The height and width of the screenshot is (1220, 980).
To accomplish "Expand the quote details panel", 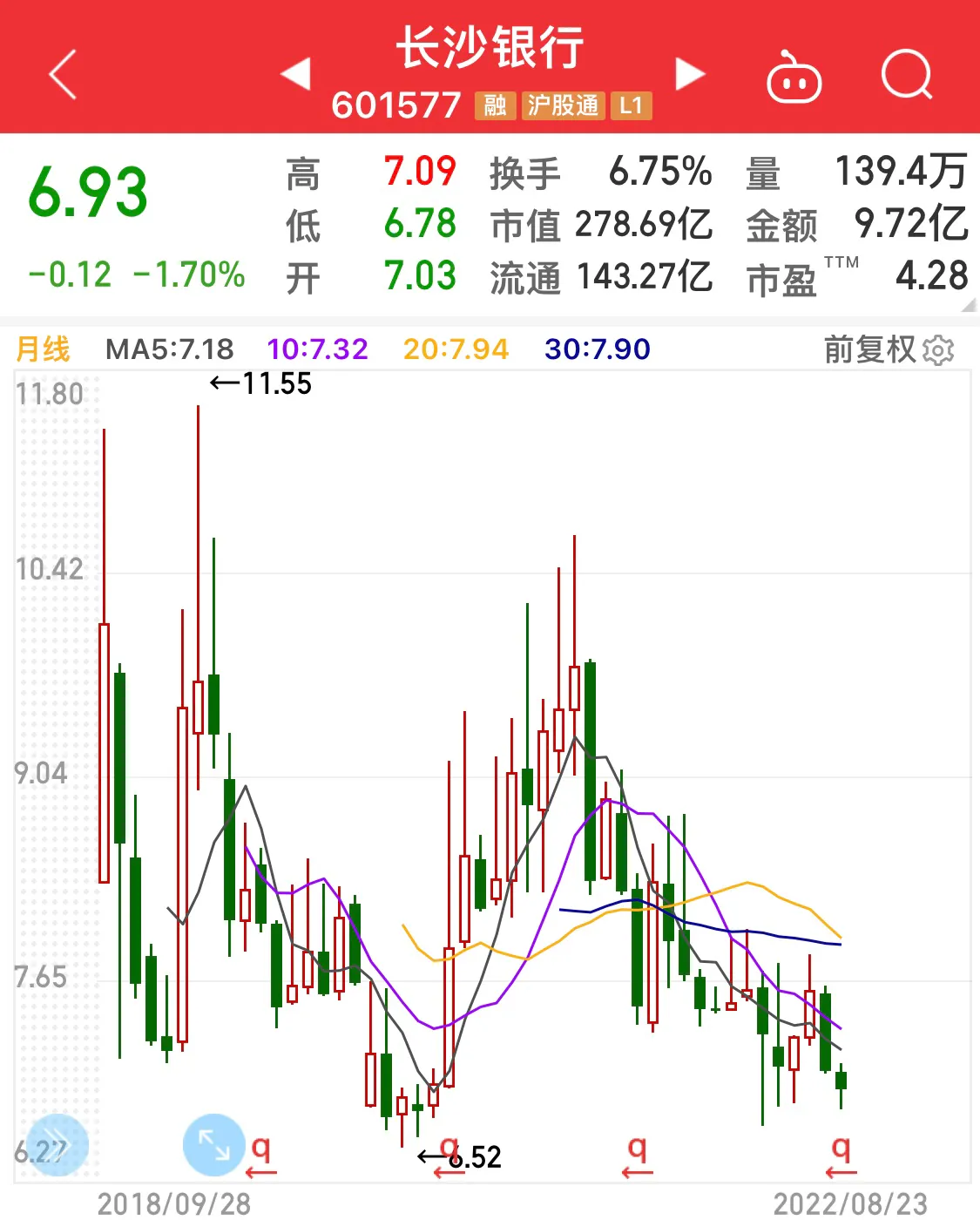I will (x=969, y=305).
